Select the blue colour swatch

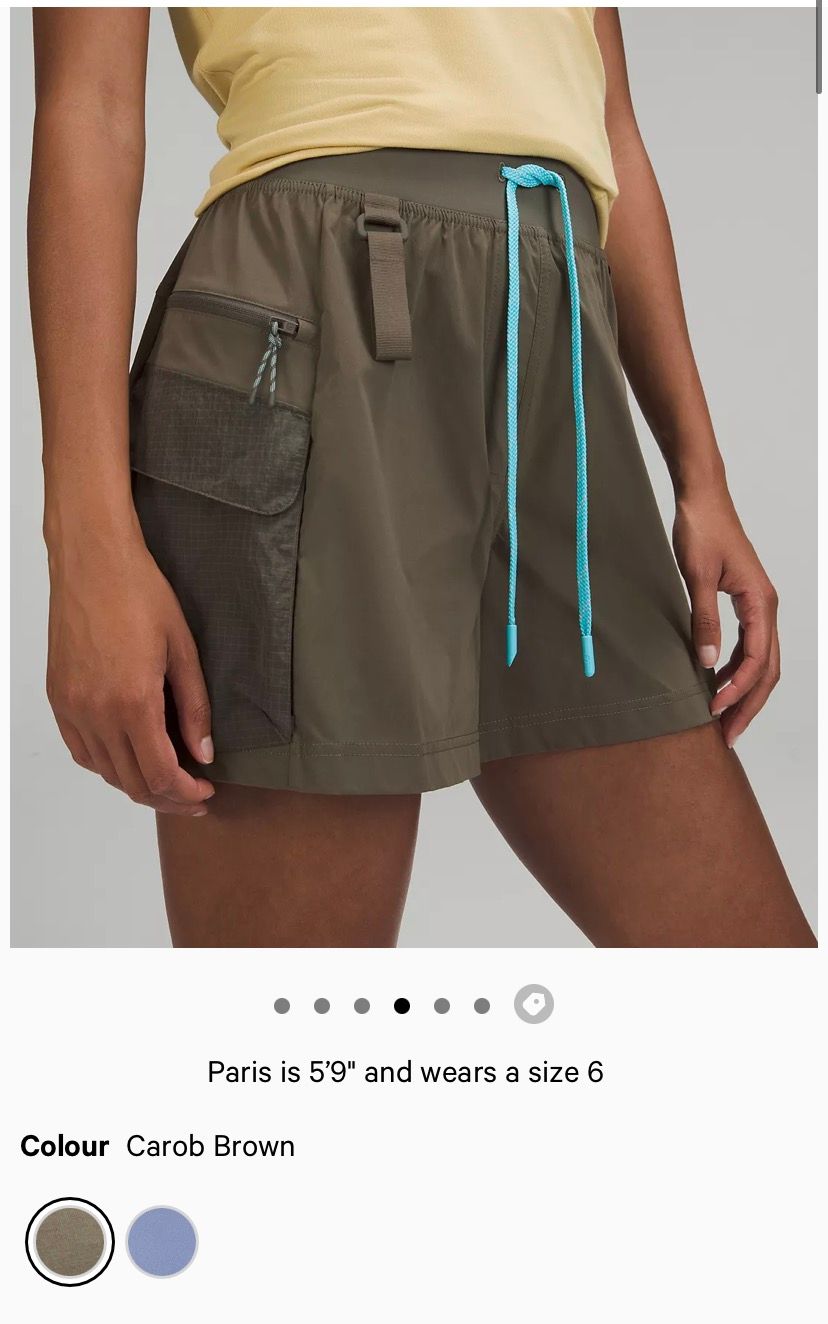point(162,1242)
